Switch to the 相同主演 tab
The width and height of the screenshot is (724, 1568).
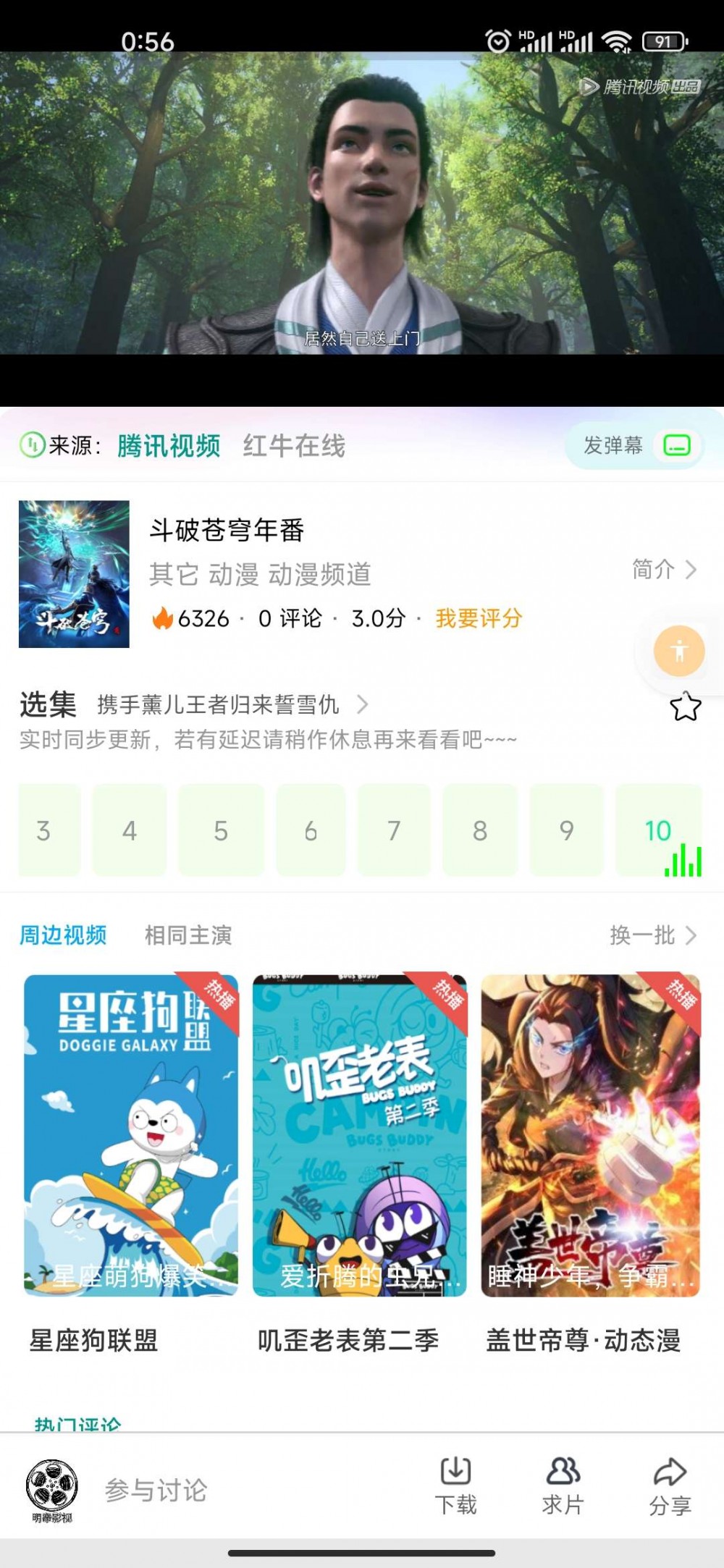pos(187,935)
